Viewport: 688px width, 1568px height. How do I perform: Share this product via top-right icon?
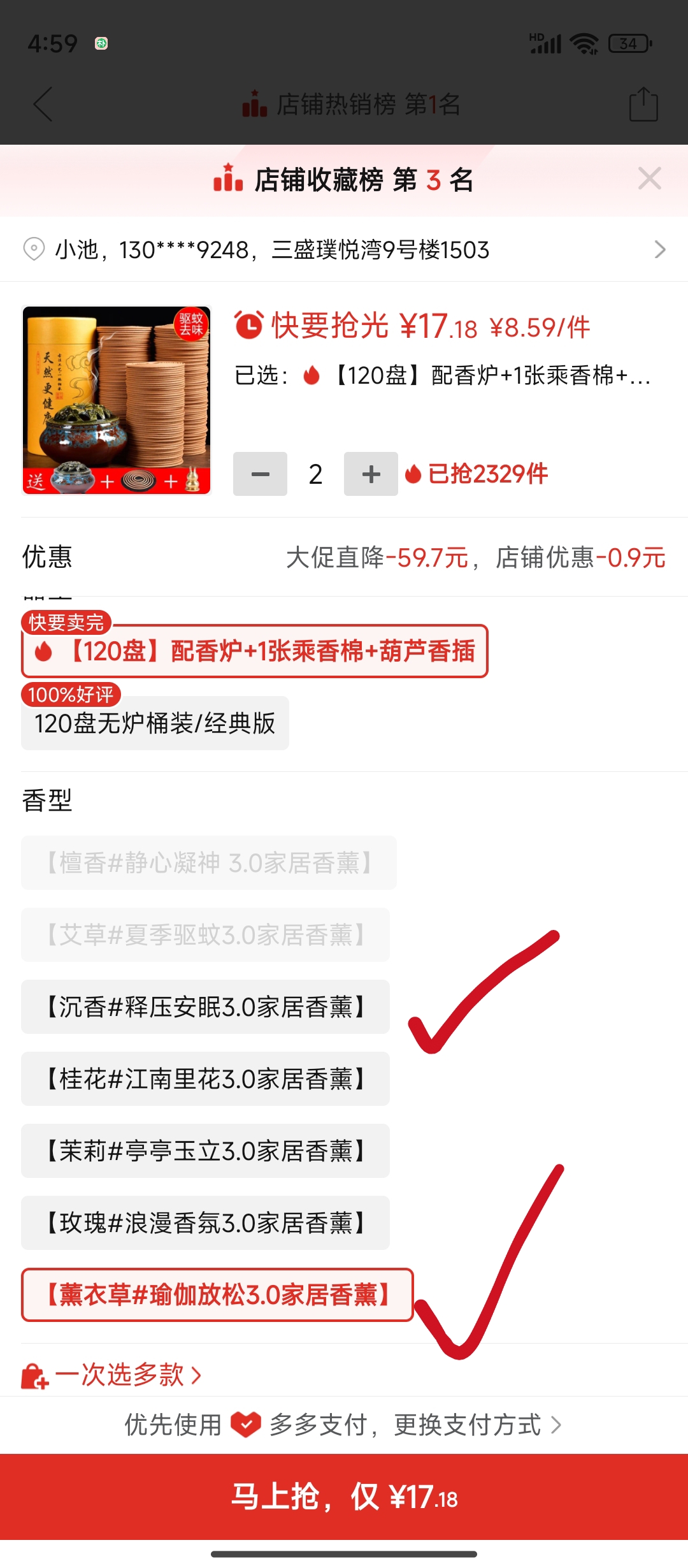(x=643, y=104)
